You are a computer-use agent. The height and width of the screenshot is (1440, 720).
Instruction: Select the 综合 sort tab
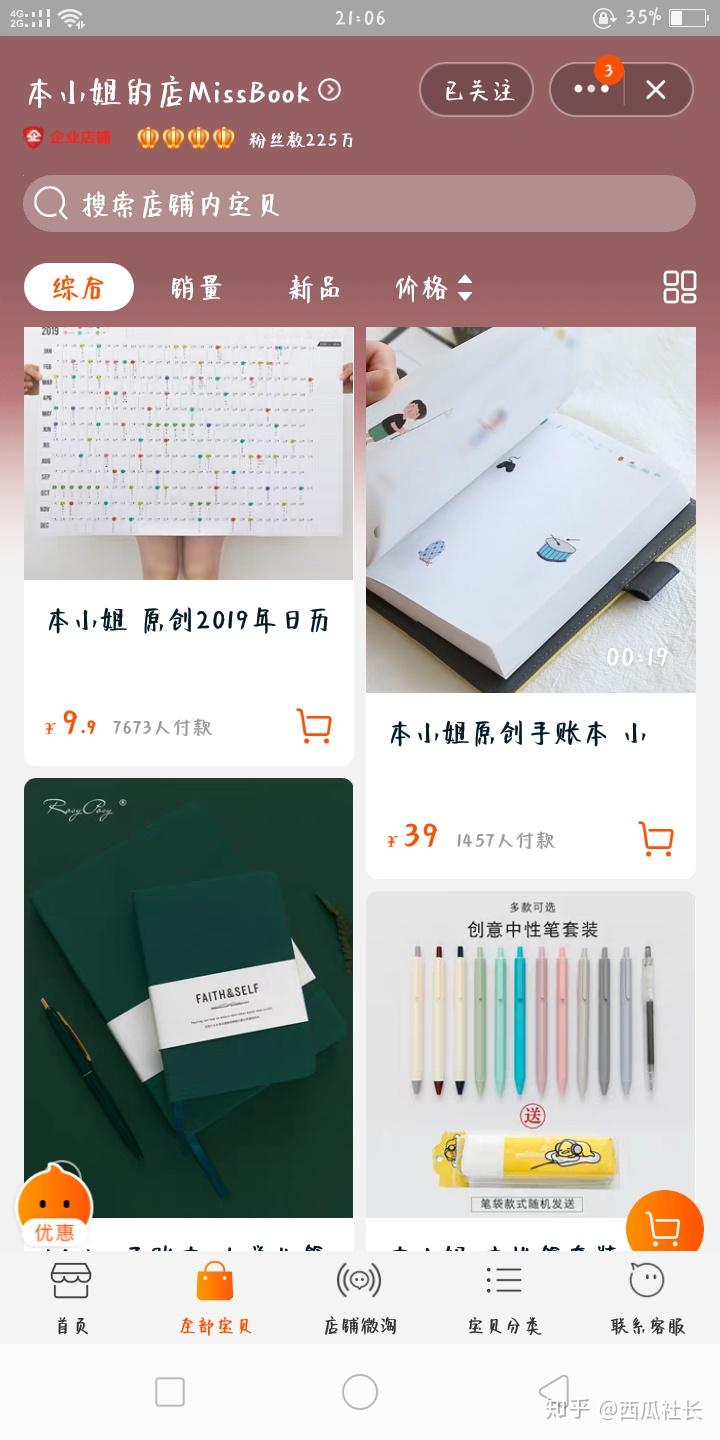[x=78, y=288]
